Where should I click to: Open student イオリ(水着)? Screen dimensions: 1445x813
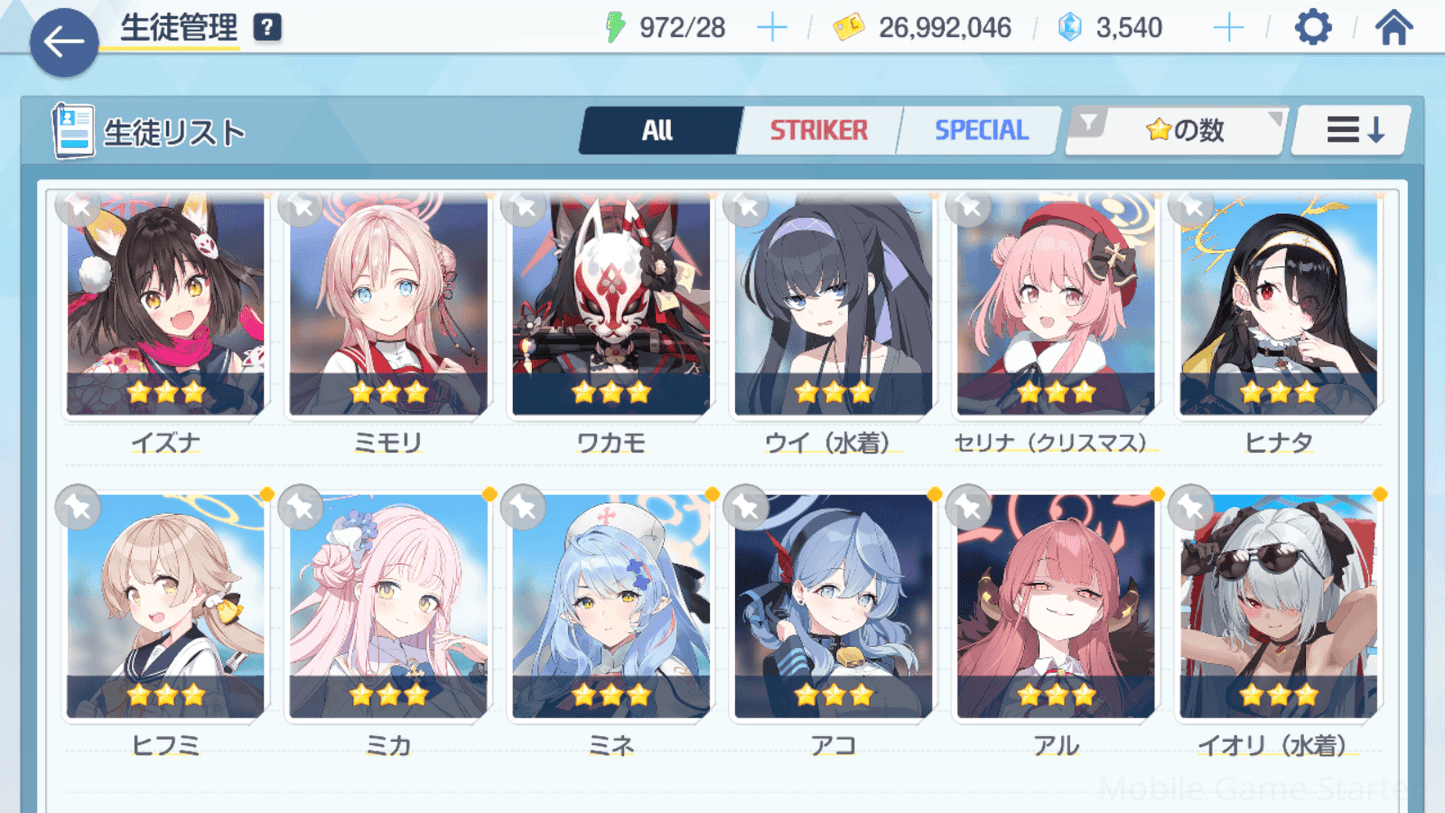1278,607
